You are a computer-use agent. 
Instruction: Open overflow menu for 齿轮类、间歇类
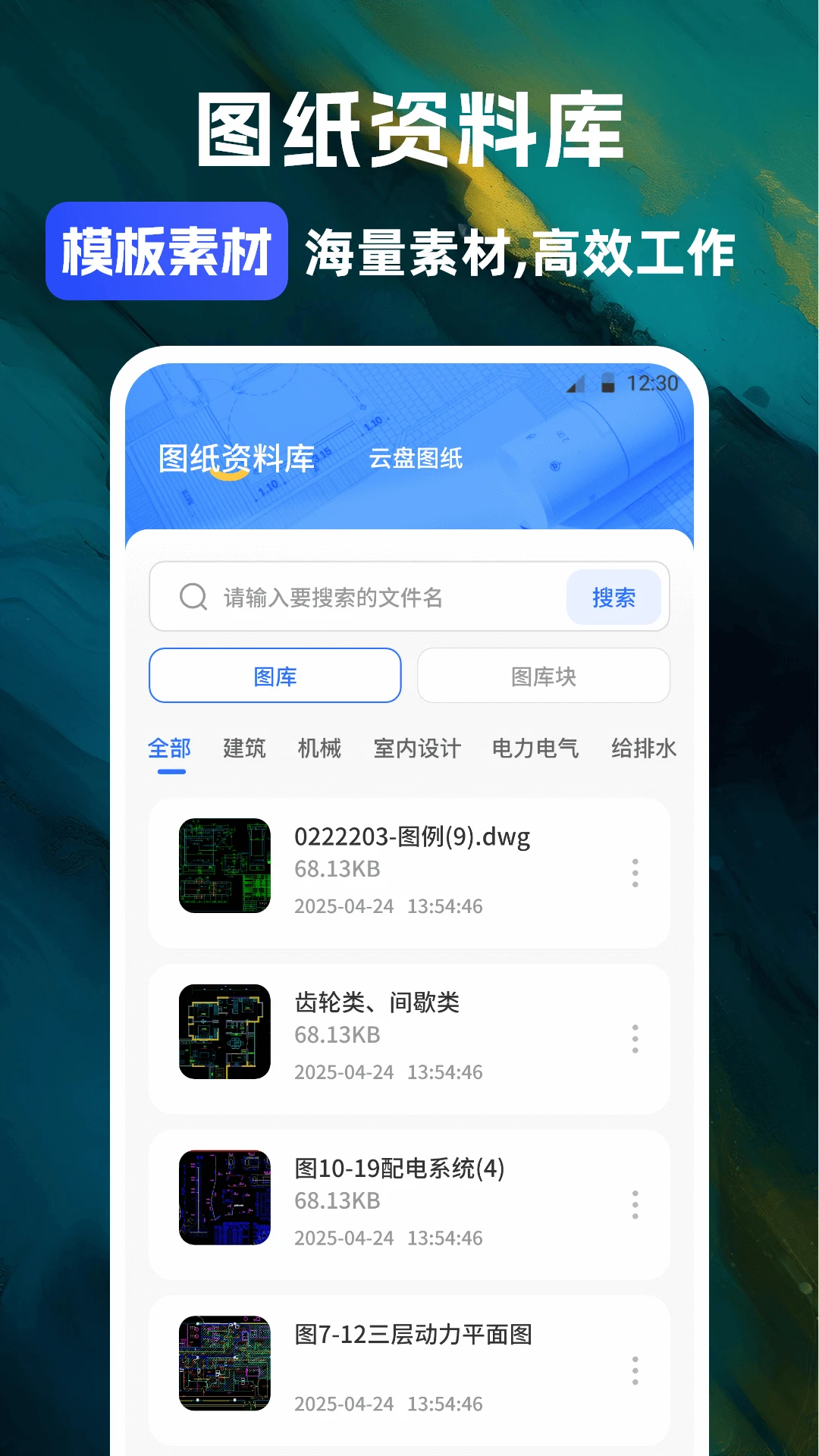coord(635,1037)
